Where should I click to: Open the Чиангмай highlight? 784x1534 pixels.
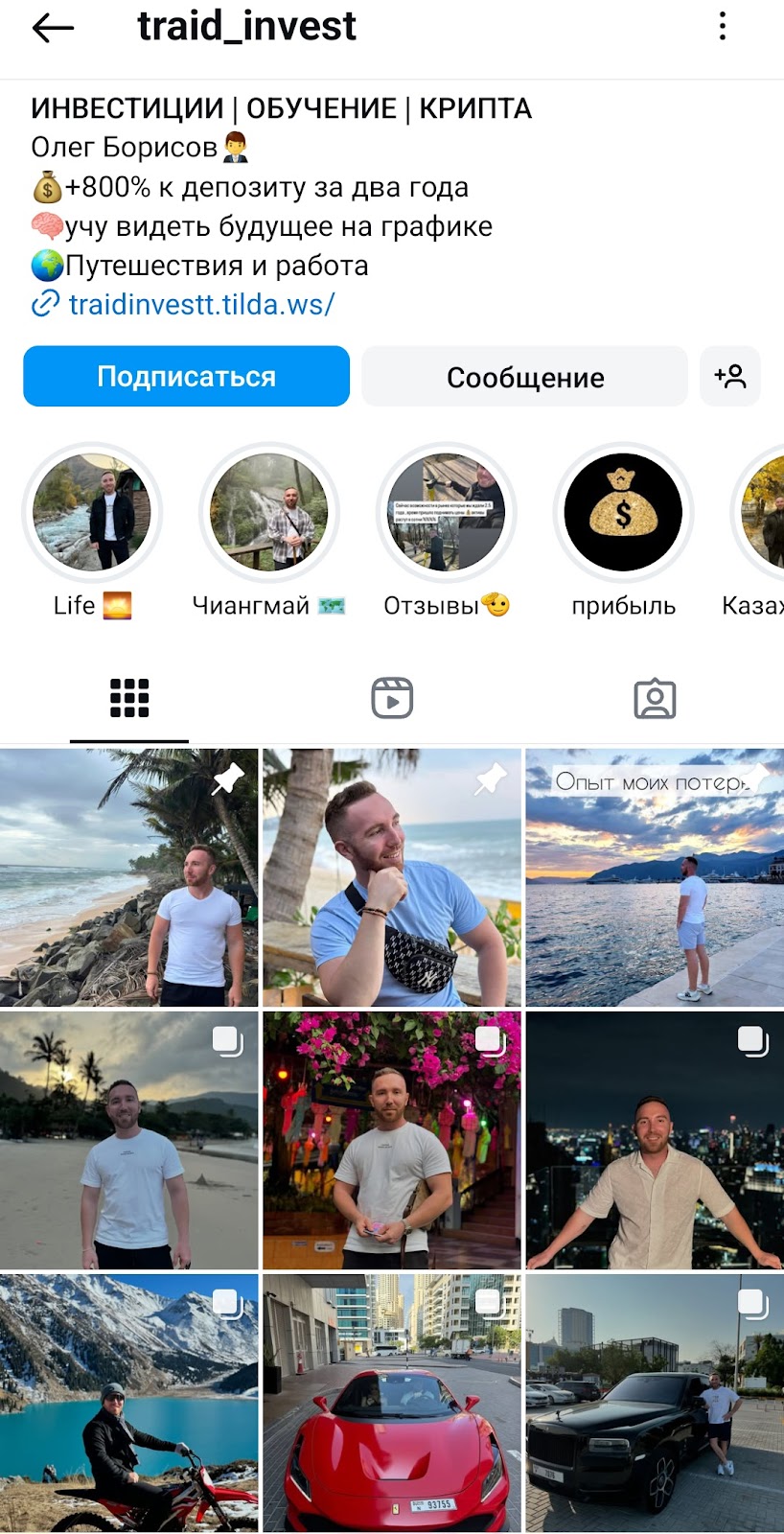(268, 513)
